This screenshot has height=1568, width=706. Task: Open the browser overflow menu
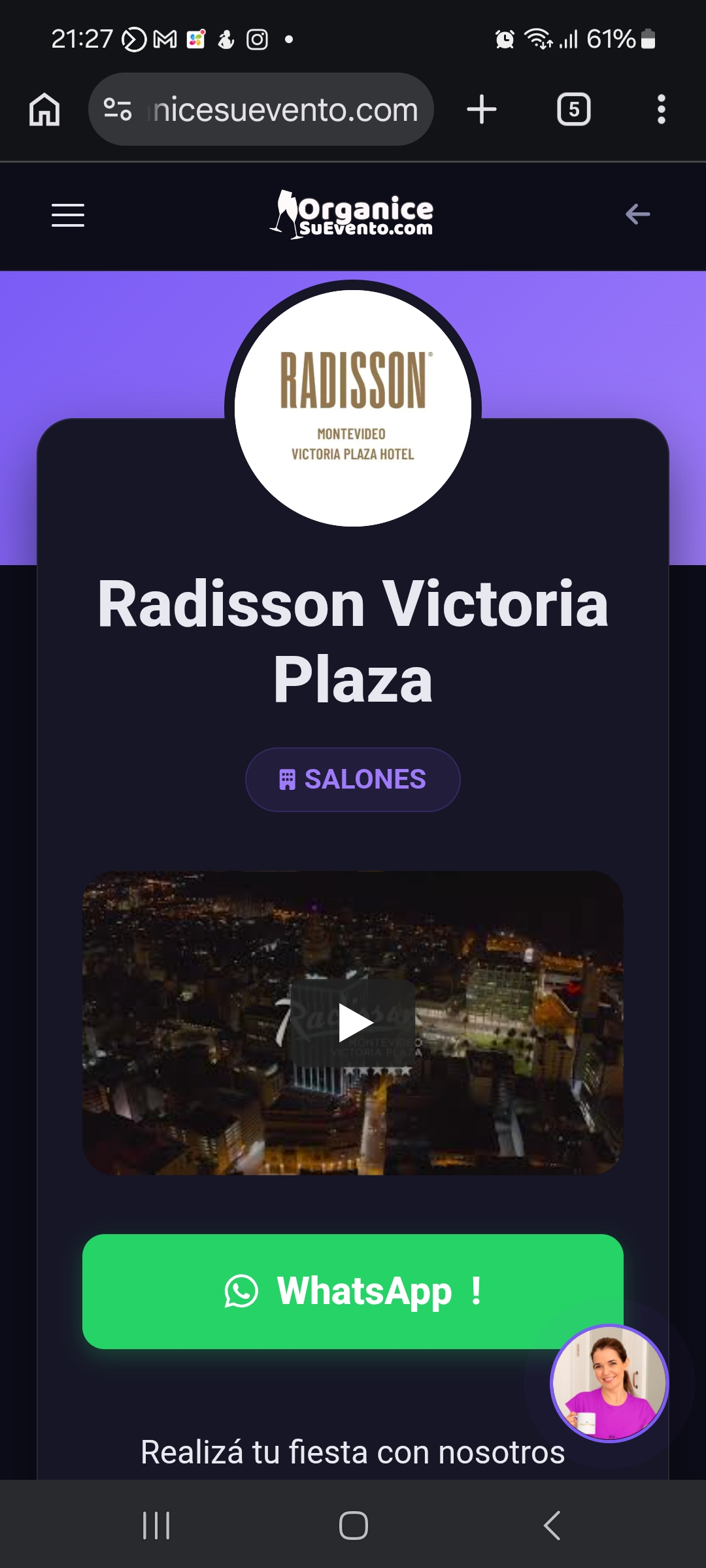[x=661, y=109]
